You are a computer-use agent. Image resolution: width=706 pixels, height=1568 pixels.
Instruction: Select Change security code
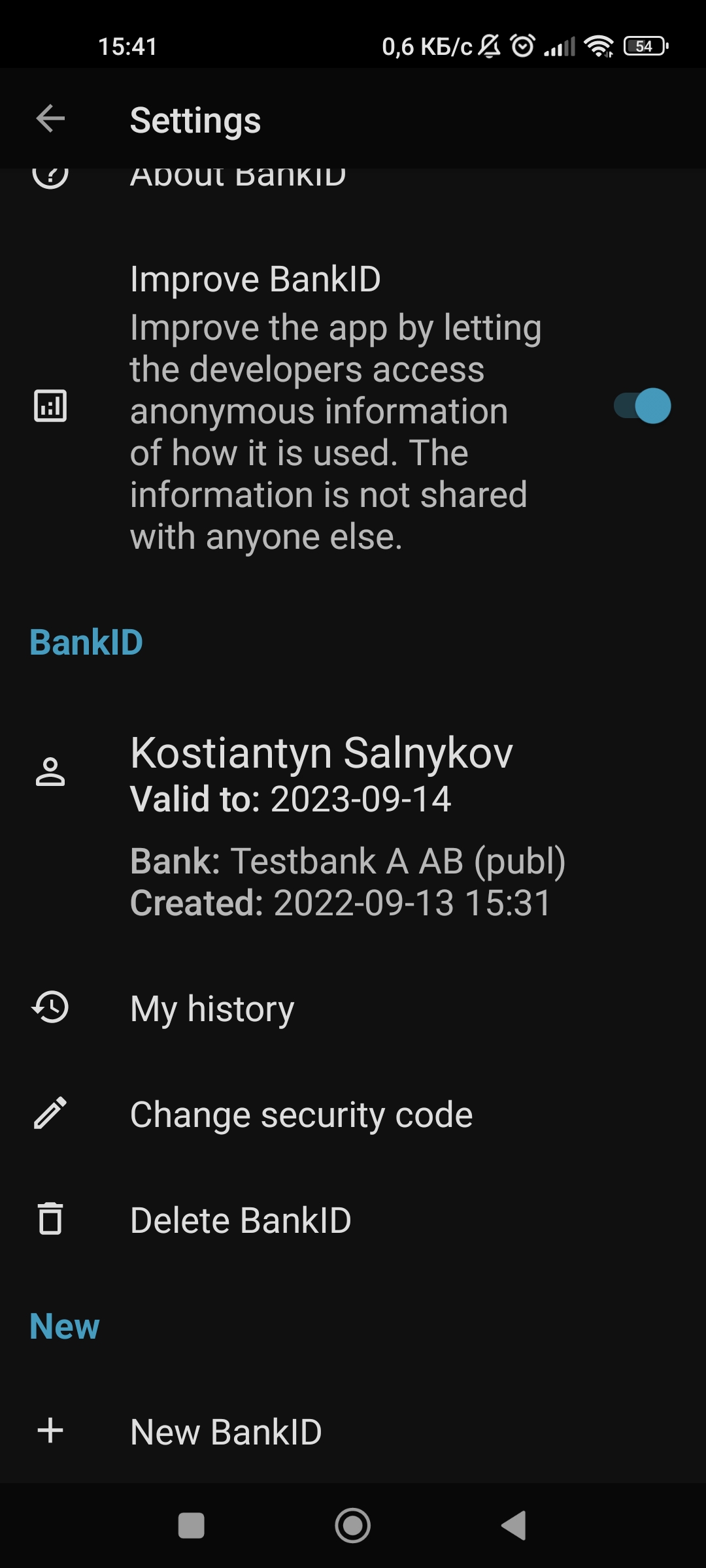click(301, 1114)
